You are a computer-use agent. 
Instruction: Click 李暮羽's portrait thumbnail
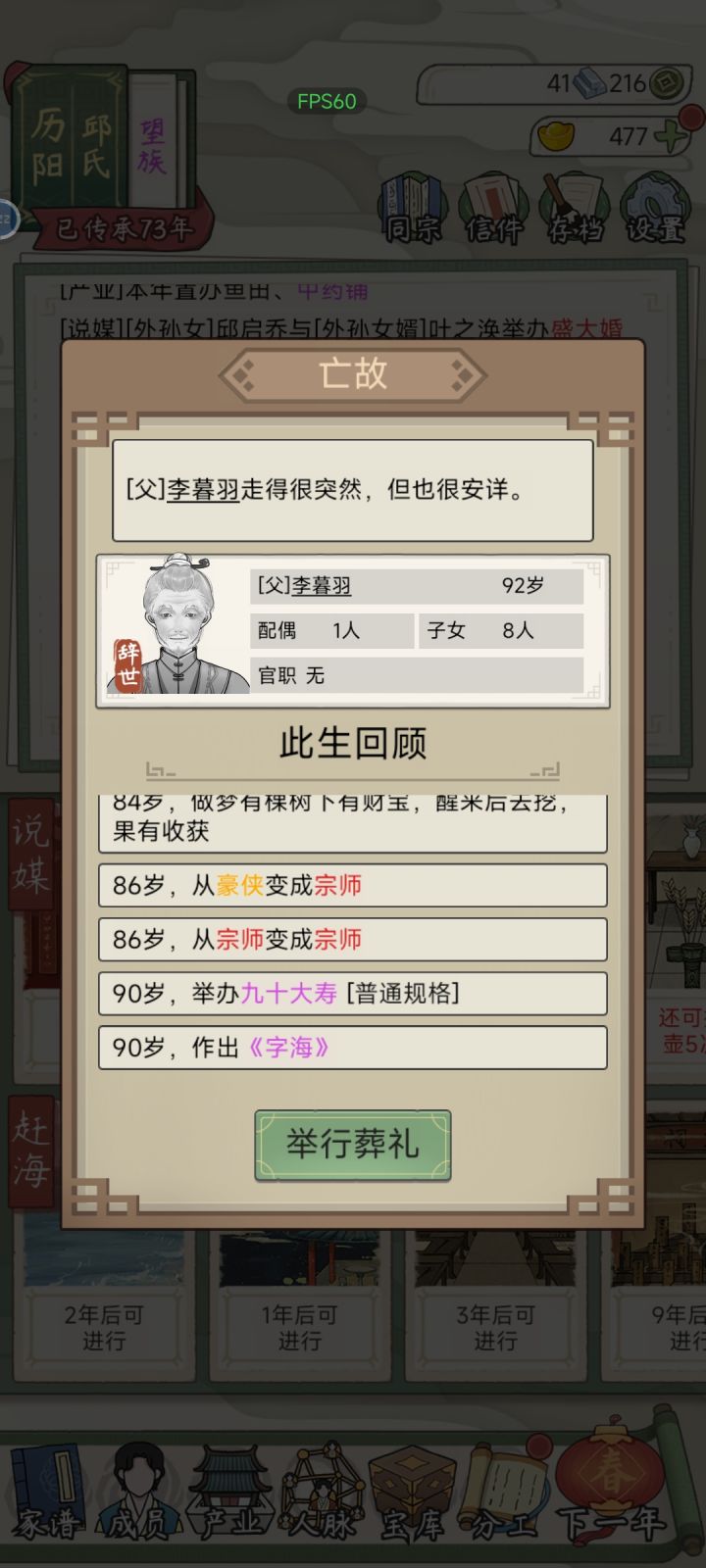coord(175,627)
